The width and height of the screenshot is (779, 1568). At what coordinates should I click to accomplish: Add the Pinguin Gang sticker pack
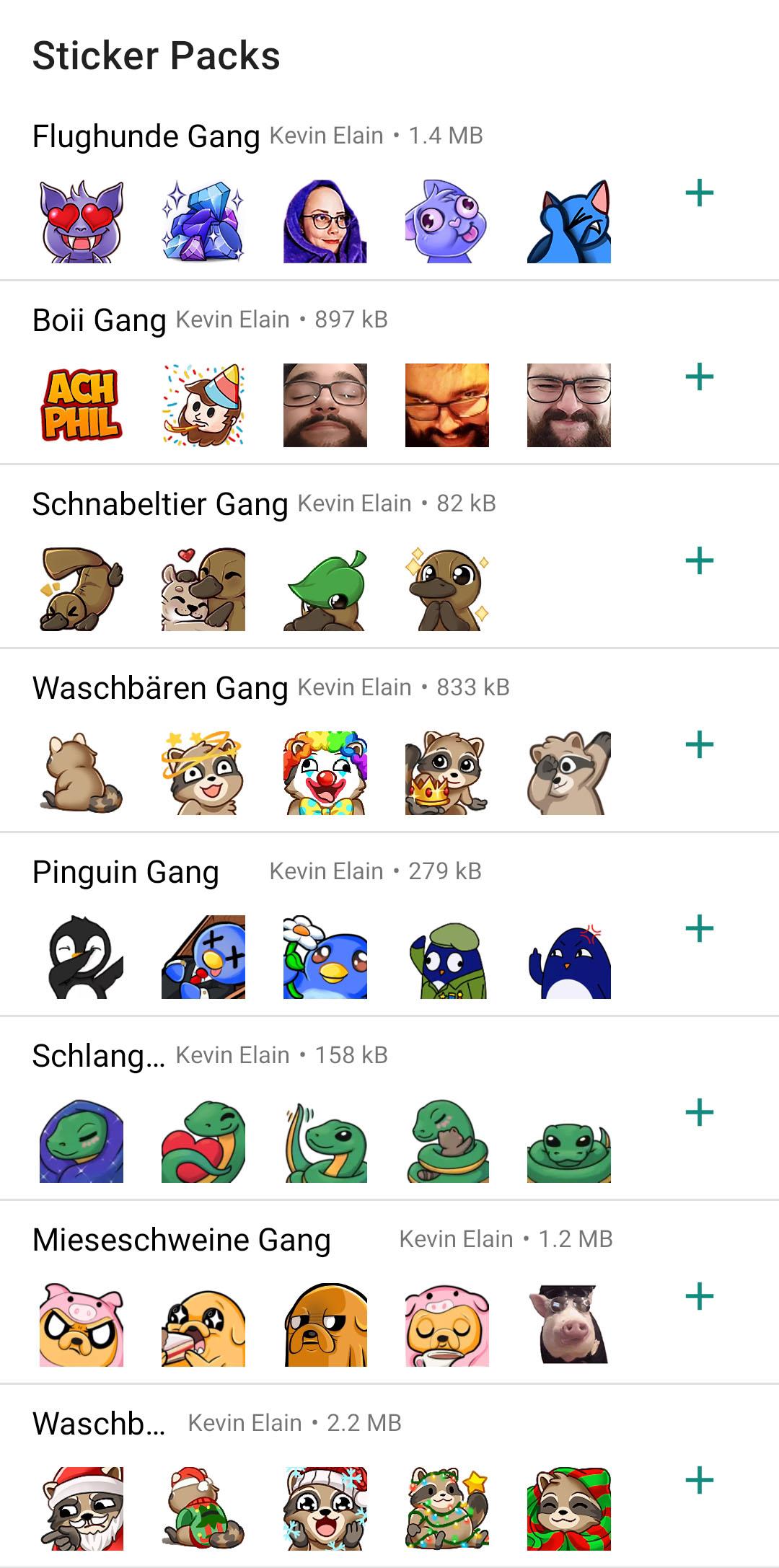[699, 929]
